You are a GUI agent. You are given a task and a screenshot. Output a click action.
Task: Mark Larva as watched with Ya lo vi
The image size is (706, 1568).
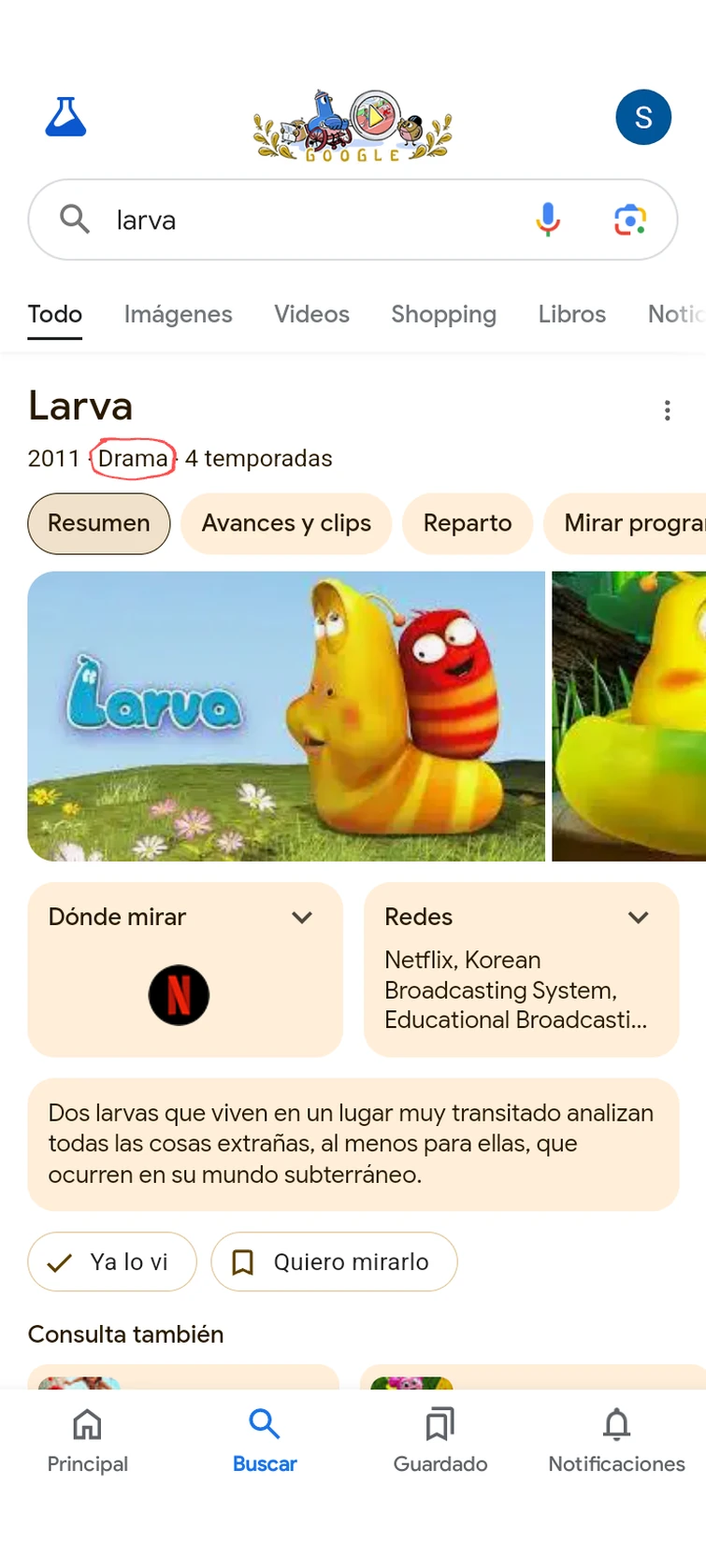pos(112,1262)
